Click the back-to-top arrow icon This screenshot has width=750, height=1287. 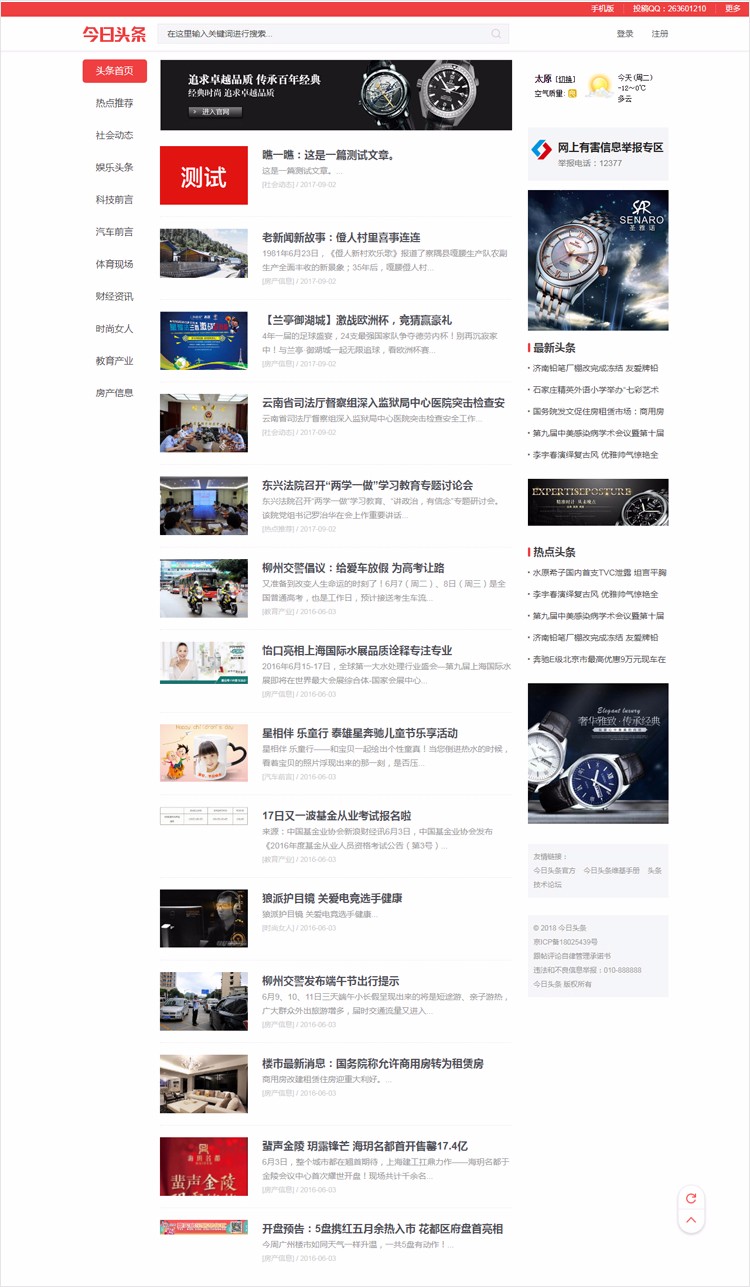coord(690,1218)
